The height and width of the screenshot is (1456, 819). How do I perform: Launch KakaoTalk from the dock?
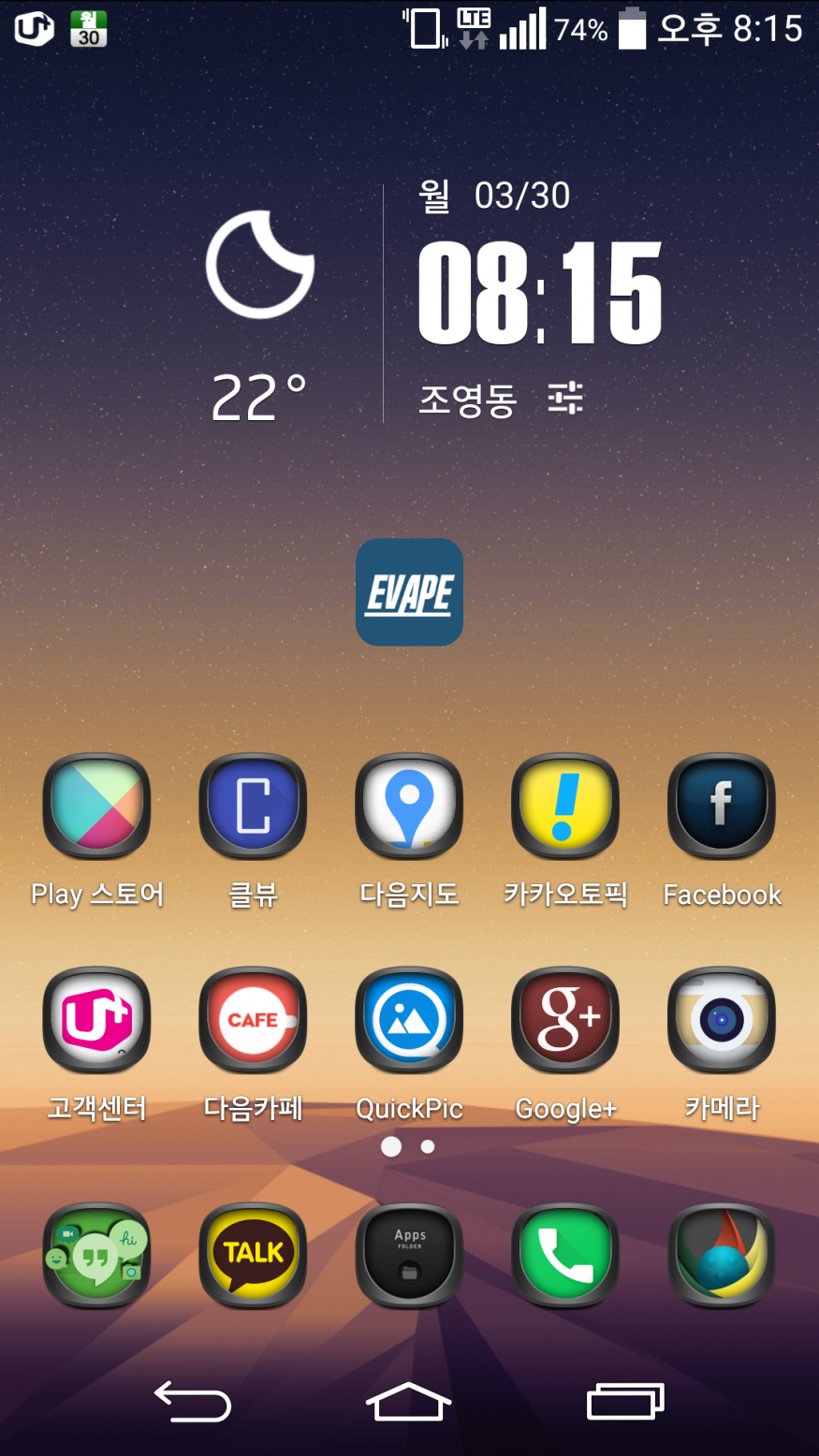coord(253,1256)
